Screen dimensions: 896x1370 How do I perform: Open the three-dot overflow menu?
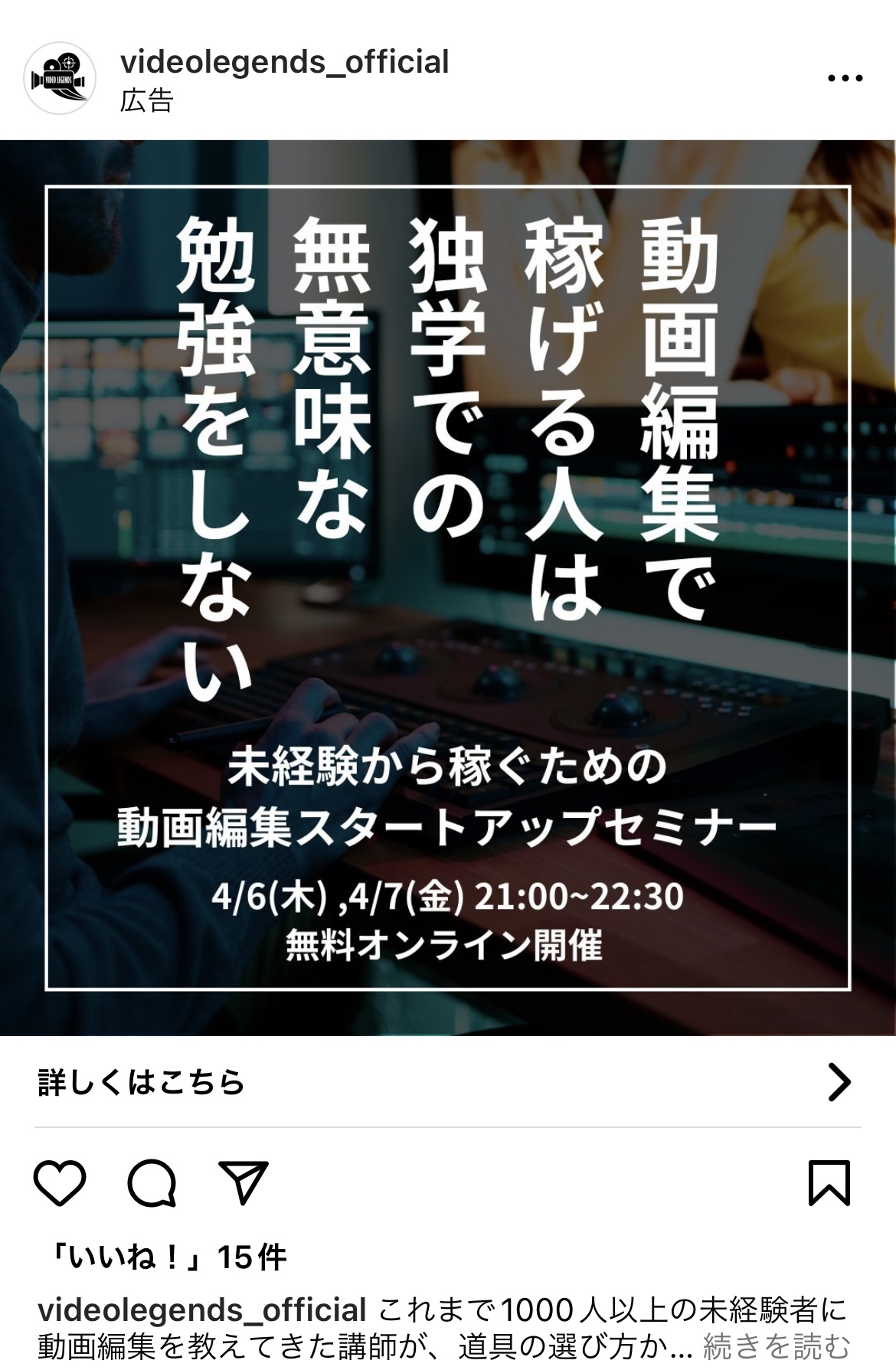click(x=845, y=77)
